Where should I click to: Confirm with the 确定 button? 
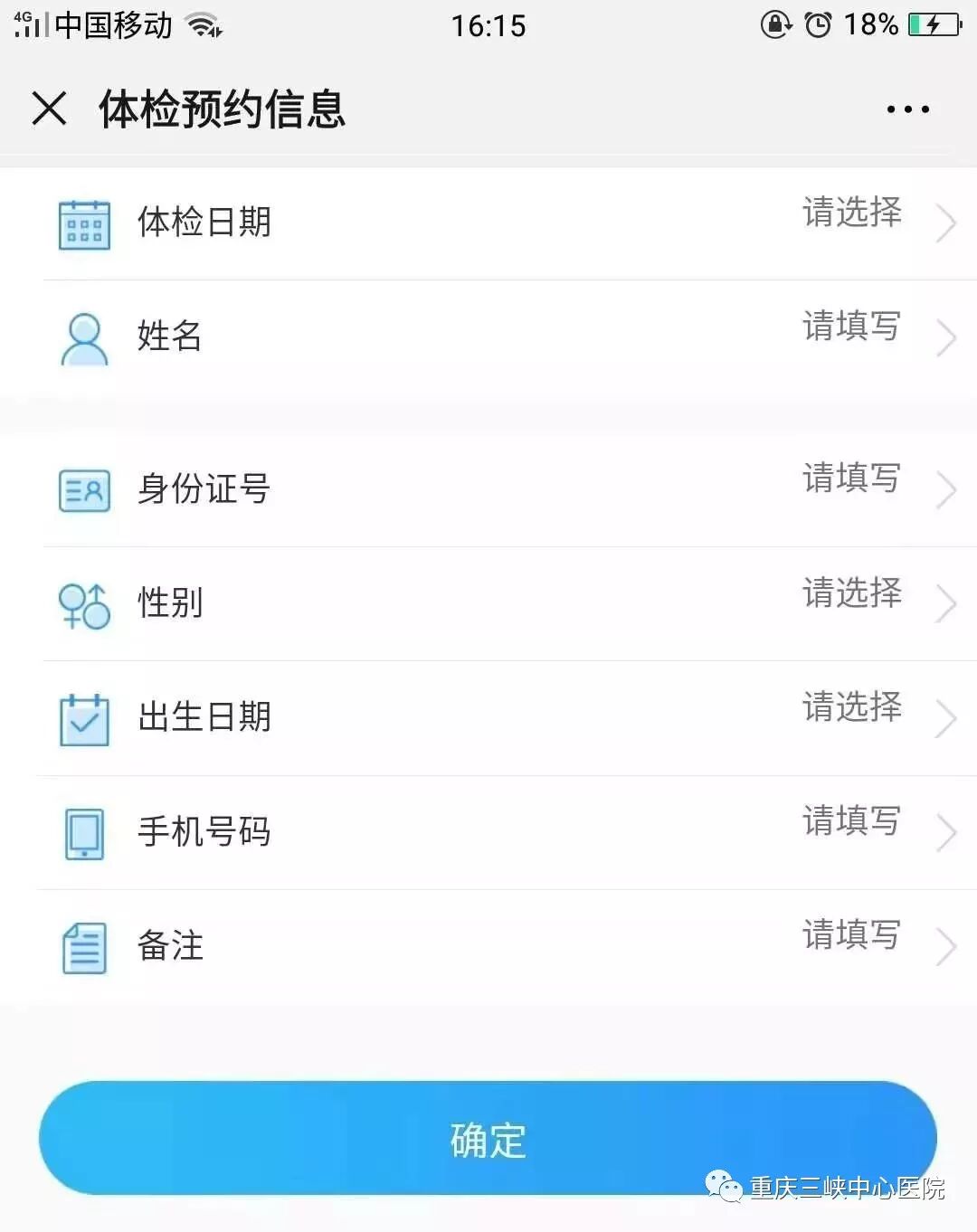(488, 1138)
